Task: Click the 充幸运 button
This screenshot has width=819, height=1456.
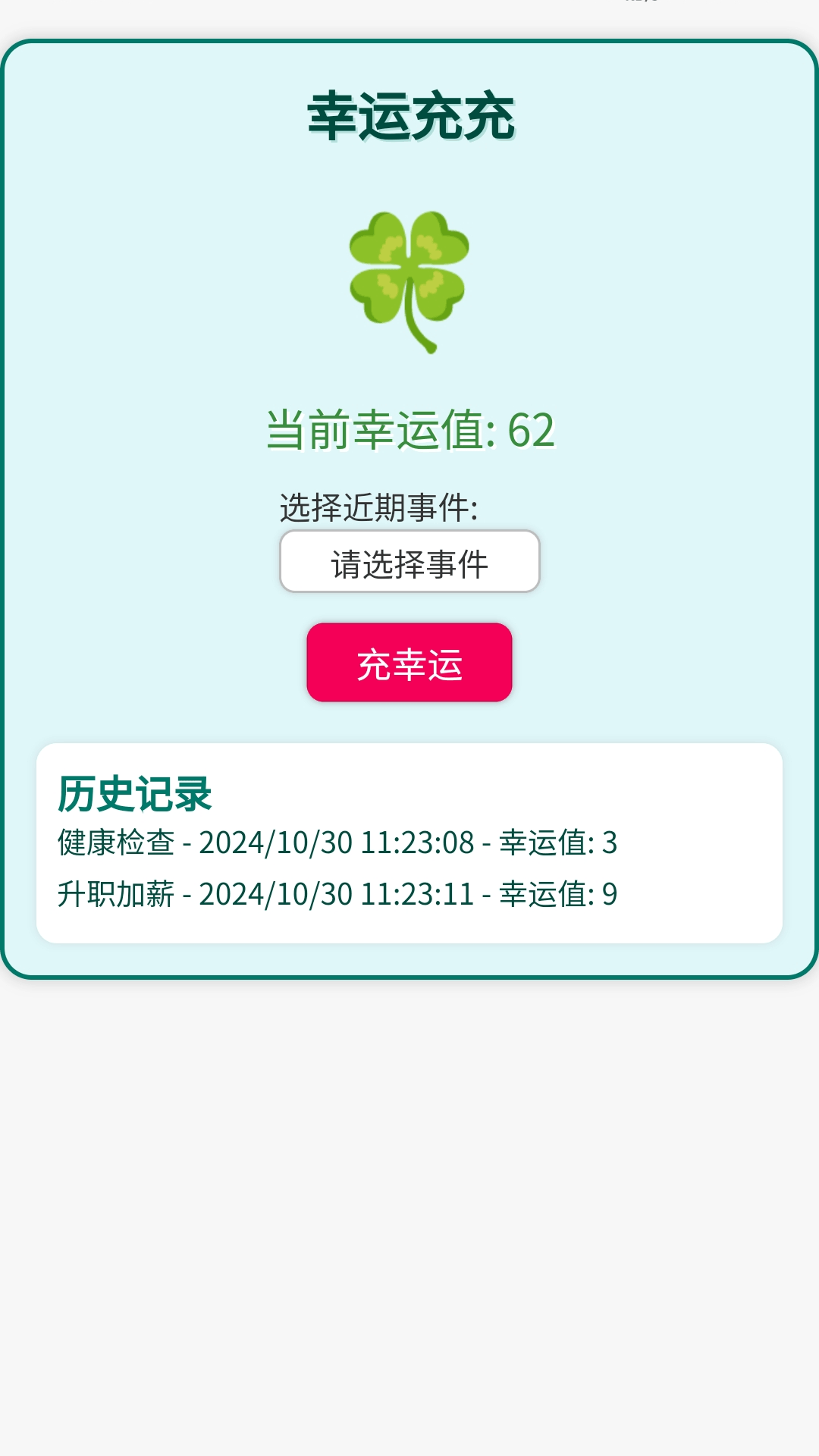Action: point(409,664)
